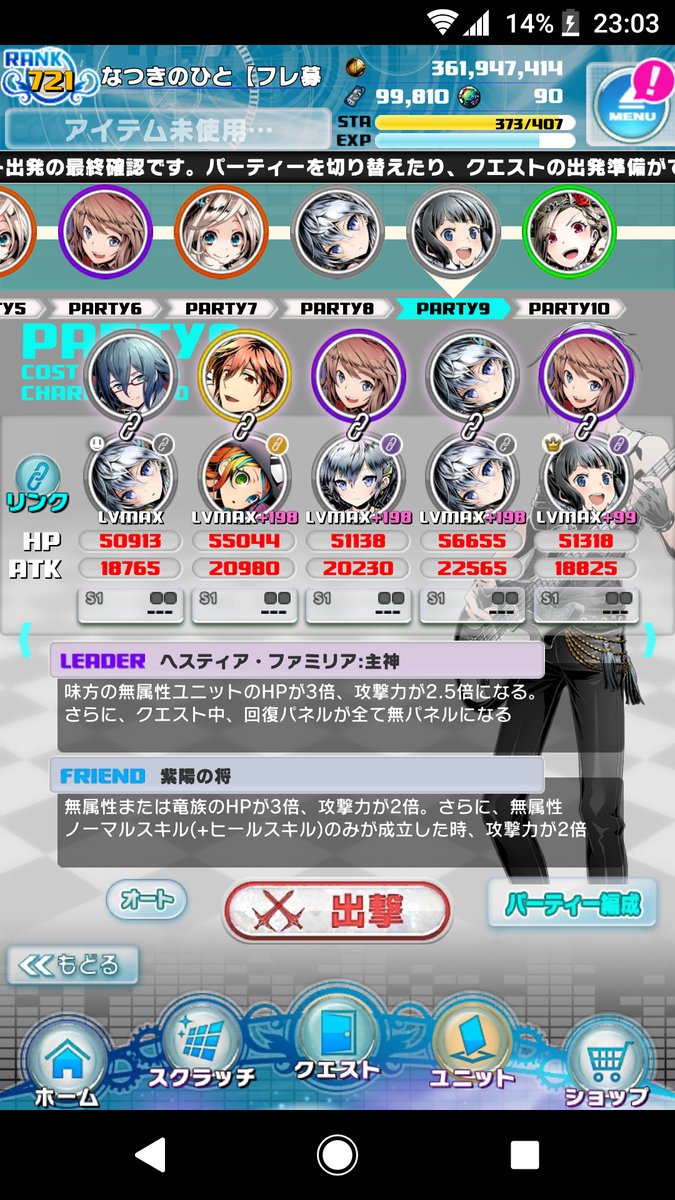Go back with もどる
The image size is (675, 1200).
(72, 964)
